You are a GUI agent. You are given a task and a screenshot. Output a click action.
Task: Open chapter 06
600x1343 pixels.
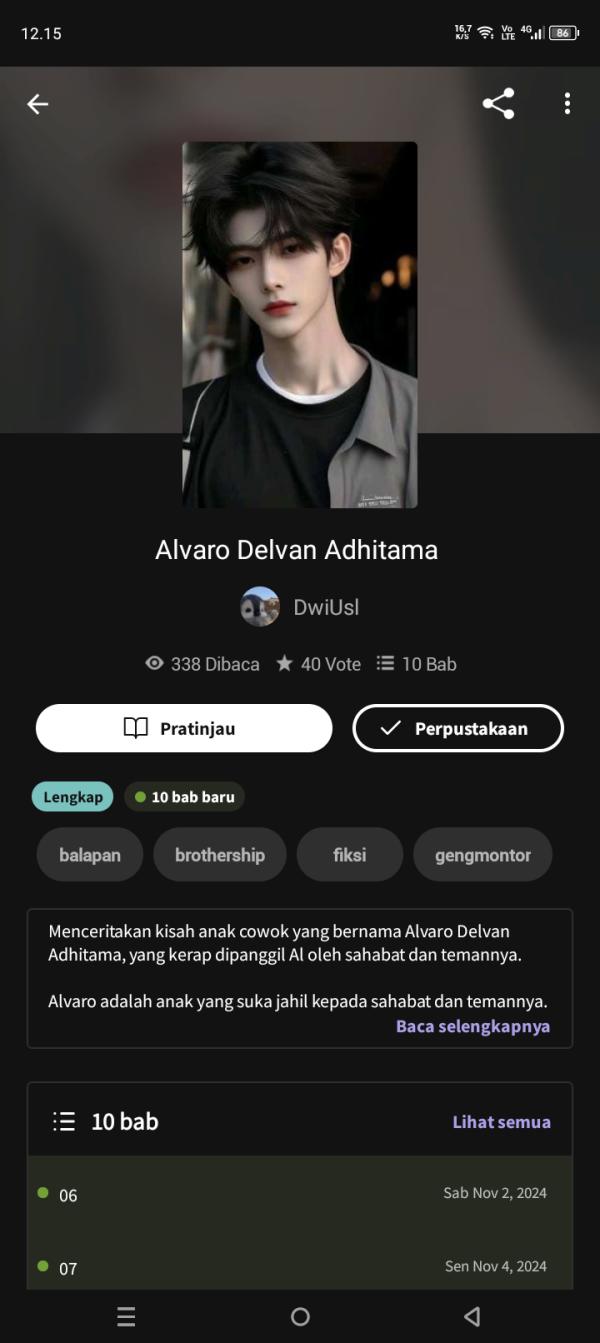click(300, 1194)
